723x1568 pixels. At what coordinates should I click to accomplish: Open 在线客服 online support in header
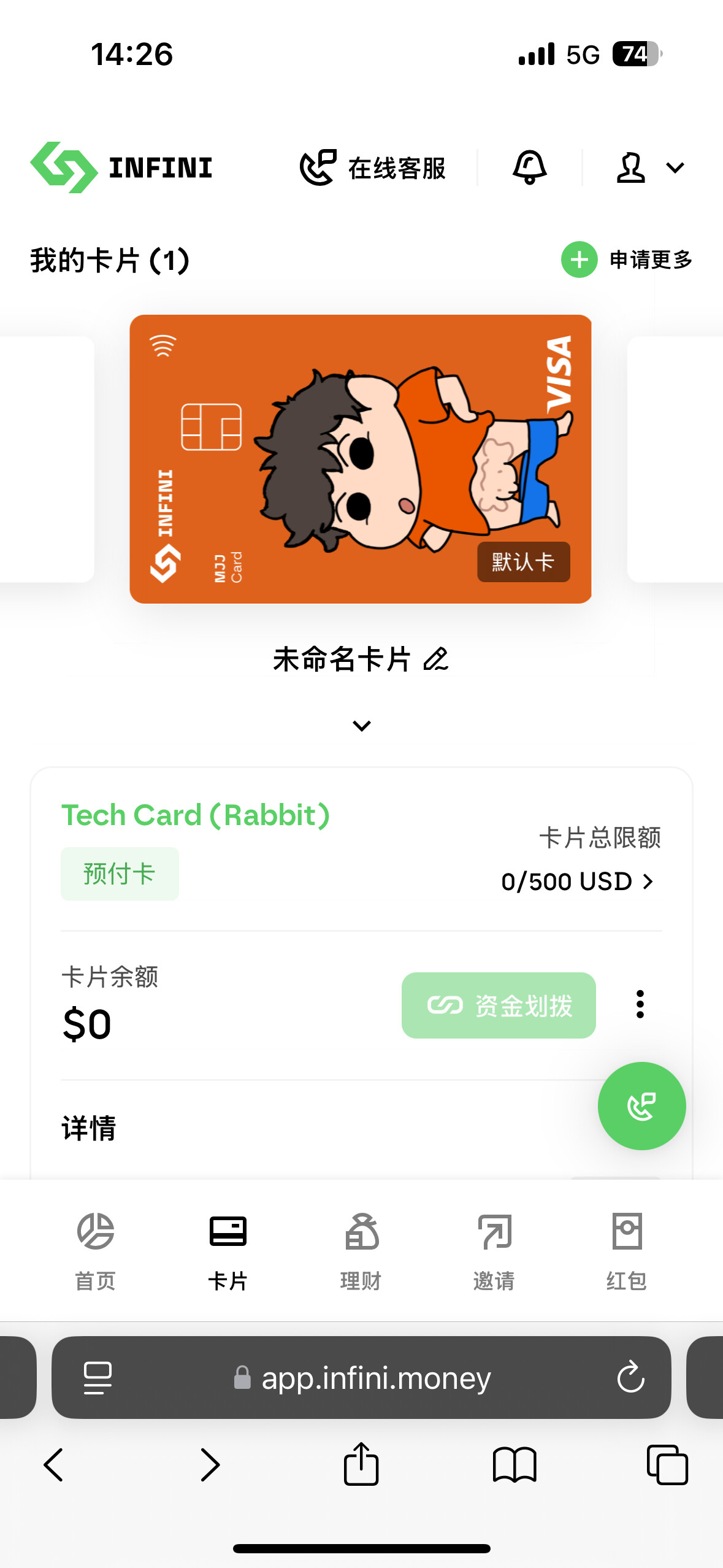pyautogui.click(x=373, y=167)
